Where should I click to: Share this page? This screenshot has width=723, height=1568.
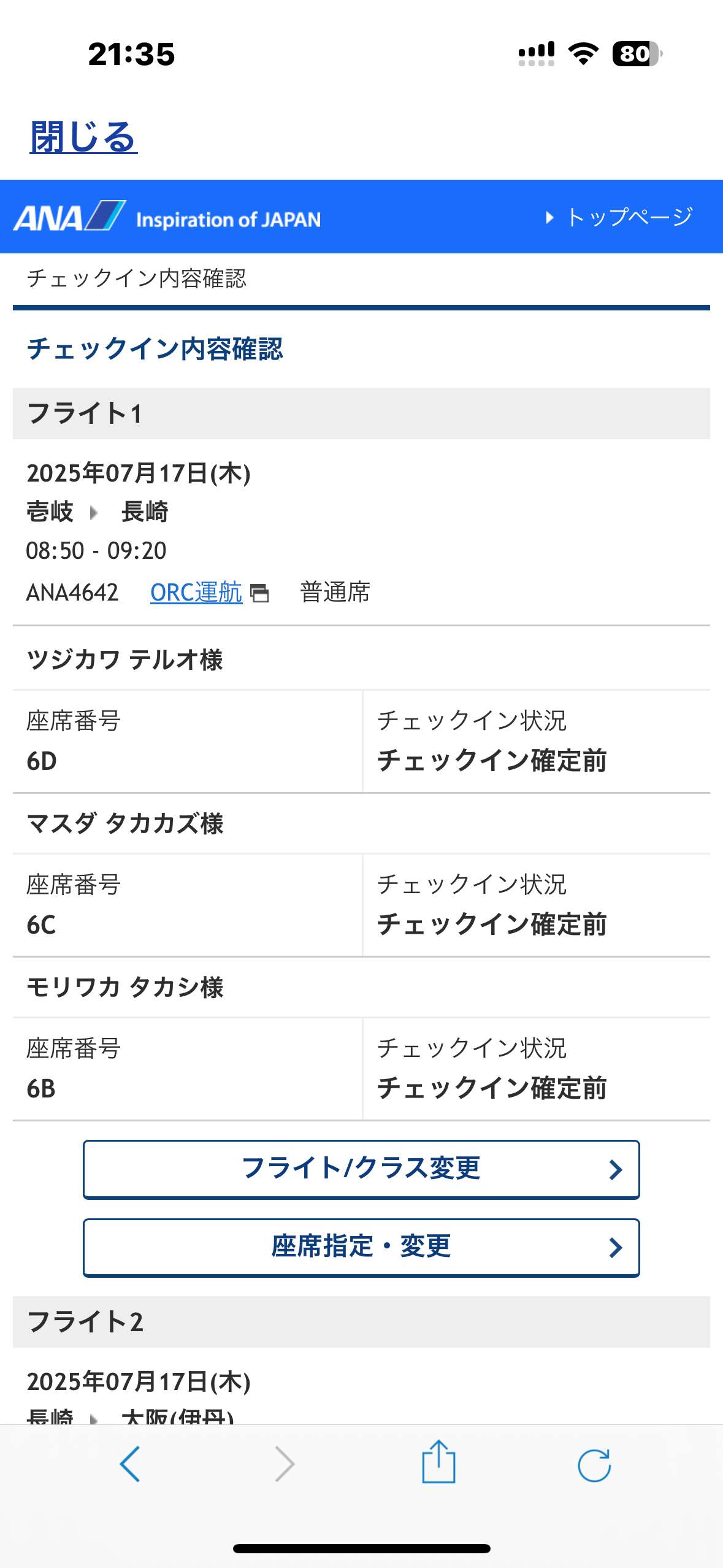point(438,1464)
